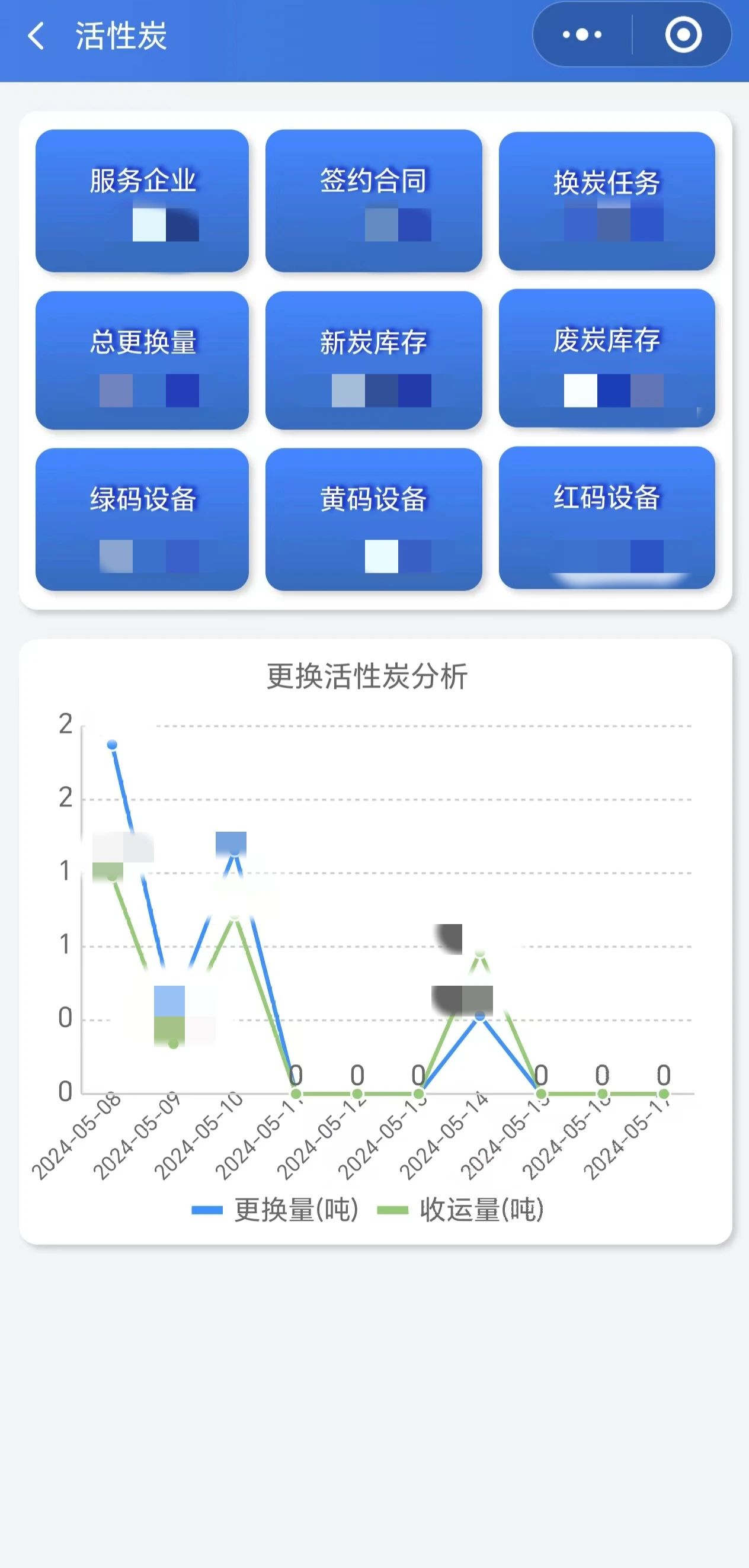Tap the 红码设备 card
The image size is (749, 1568).
(607, 518)
